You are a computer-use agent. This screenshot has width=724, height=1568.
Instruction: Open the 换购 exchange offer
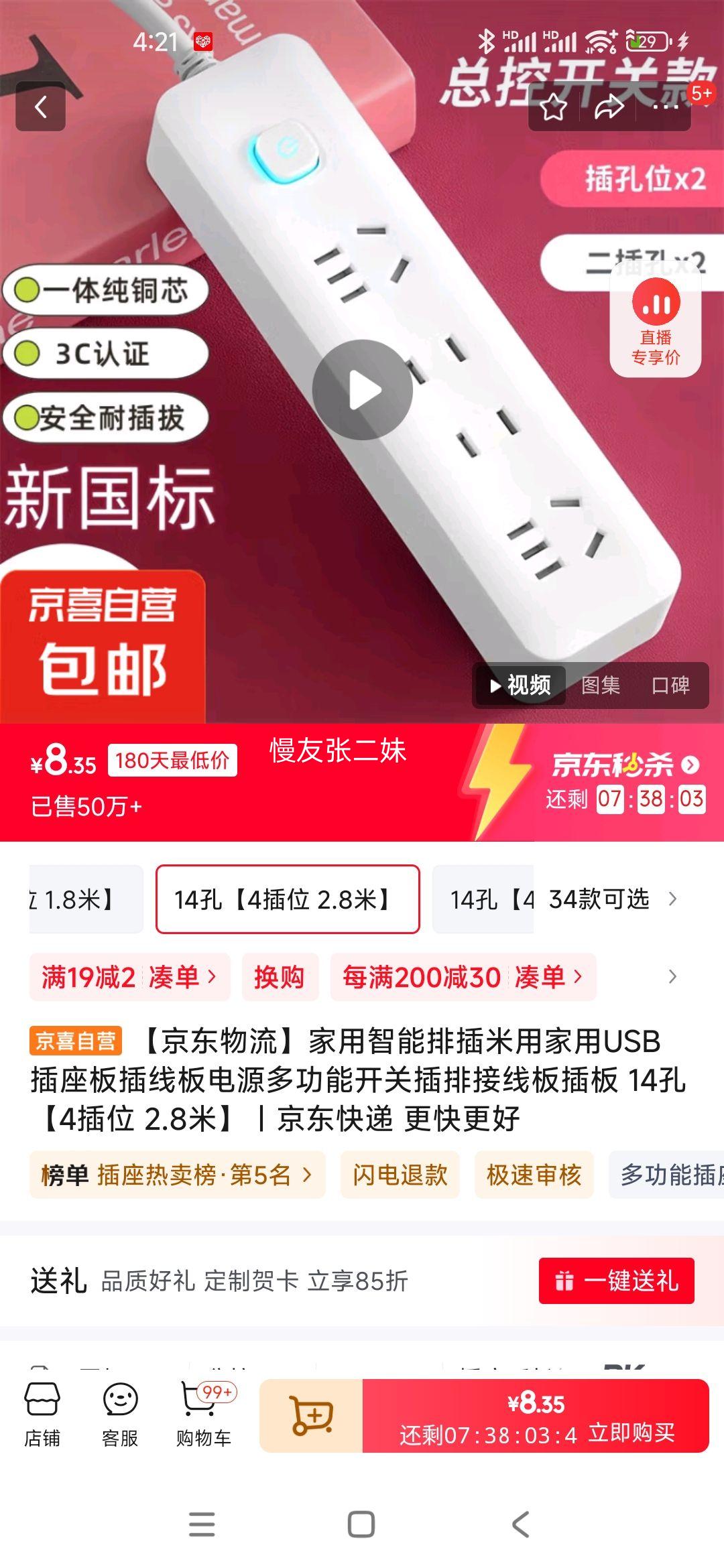click(281, 978)
